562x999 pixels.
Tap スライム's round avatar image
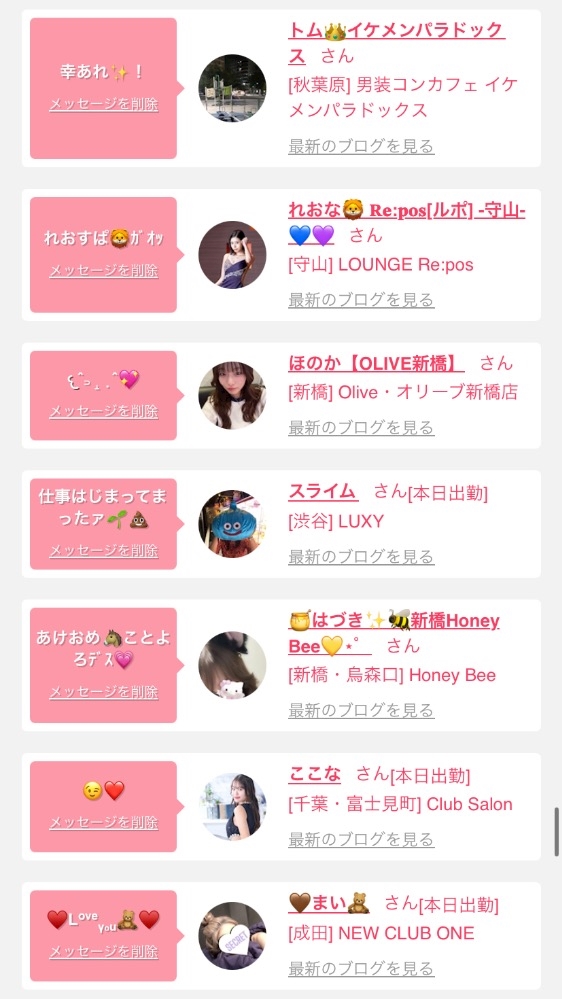pos(233,524)
